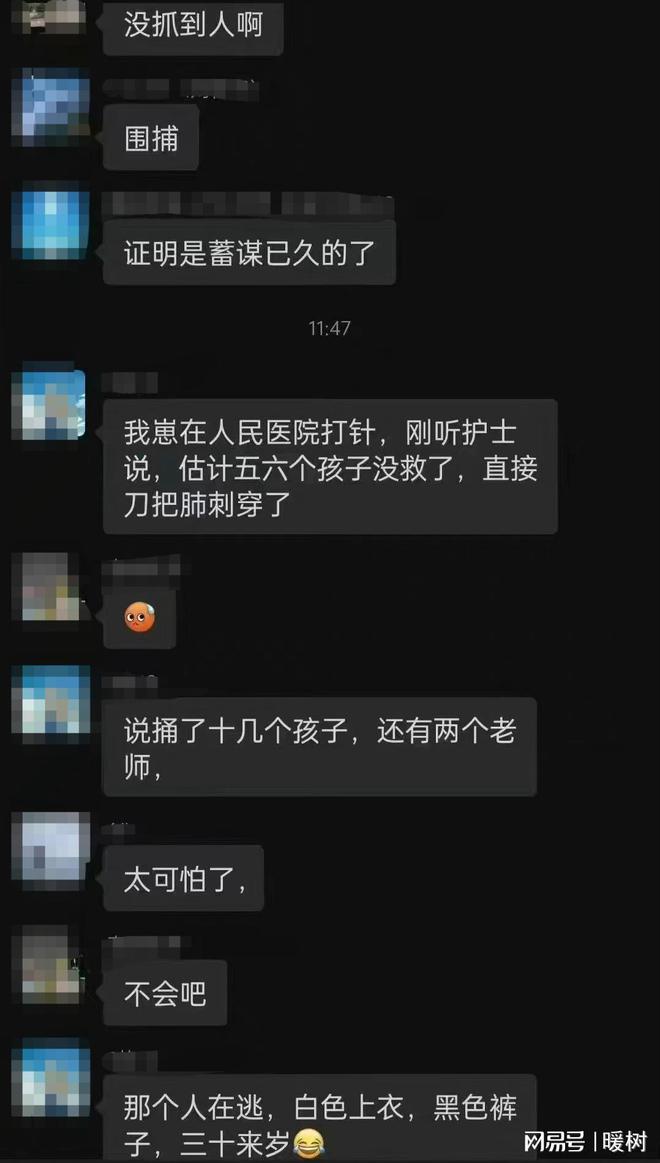Open avatar of sender who wrote 围捕

pyautogui.click(x=50, y=107)
